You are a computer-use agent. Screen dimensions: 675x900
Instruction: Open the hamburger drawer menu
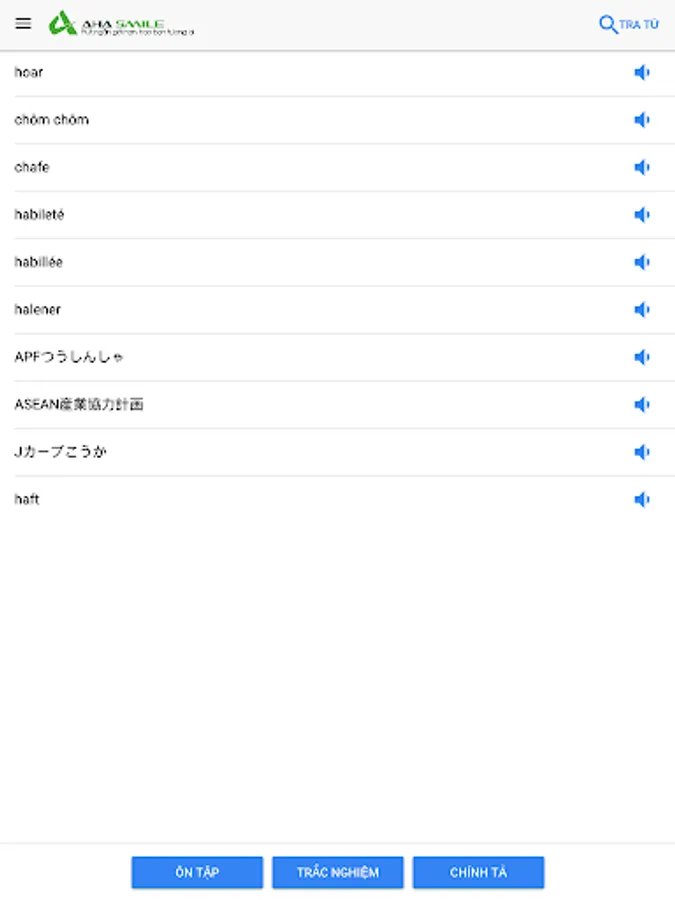pos(23,24)
